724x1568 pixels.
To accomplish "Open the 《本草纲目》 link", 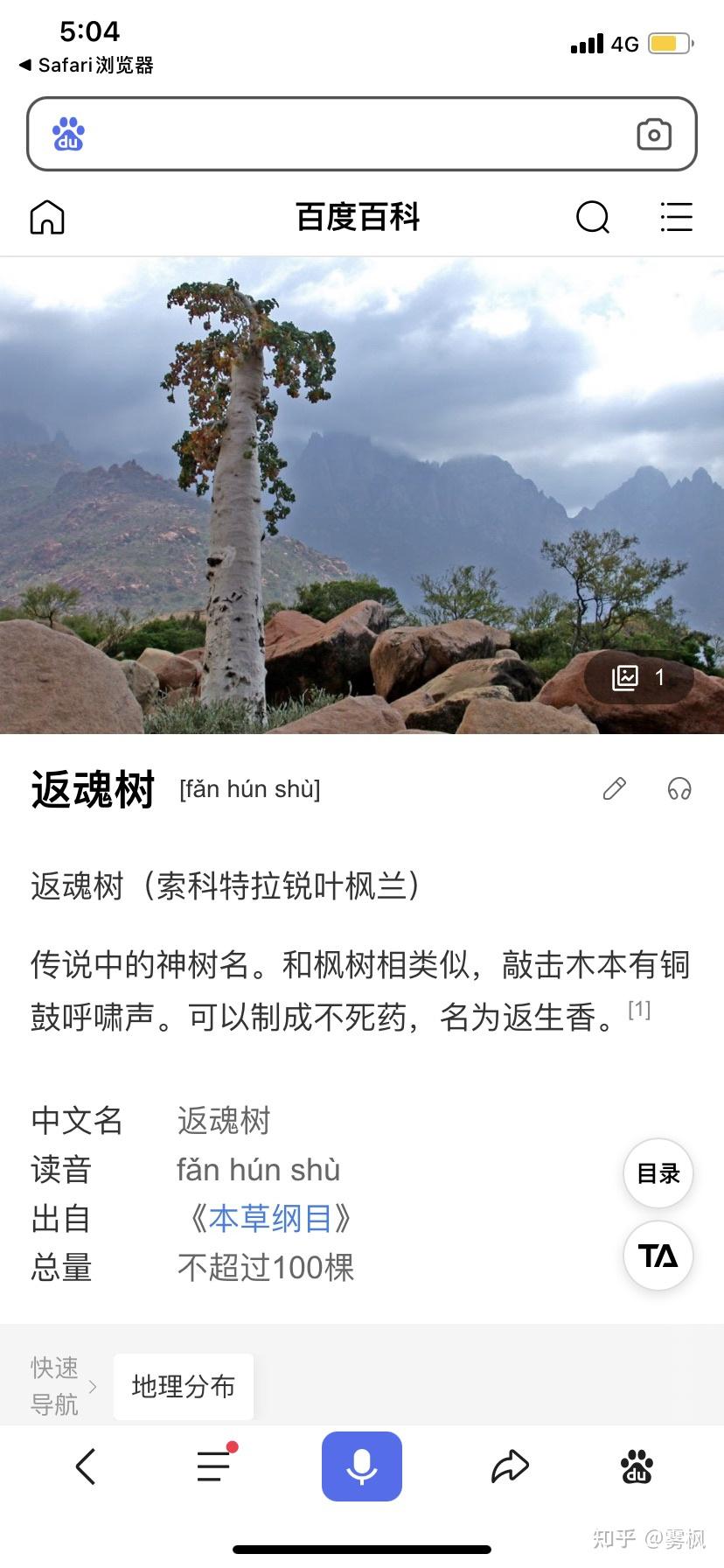I will point(272,1218).
